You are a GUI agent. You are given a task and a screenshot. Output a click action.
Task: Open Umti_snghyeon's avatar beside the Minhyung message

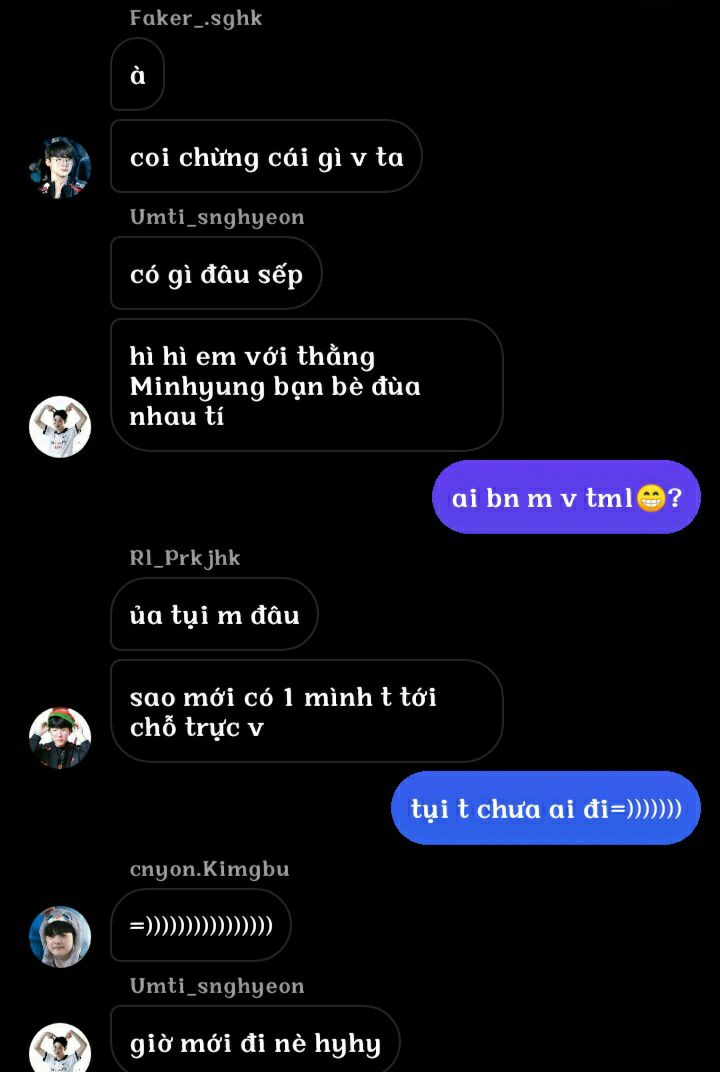pyautogui.click(x=60, y=427)
